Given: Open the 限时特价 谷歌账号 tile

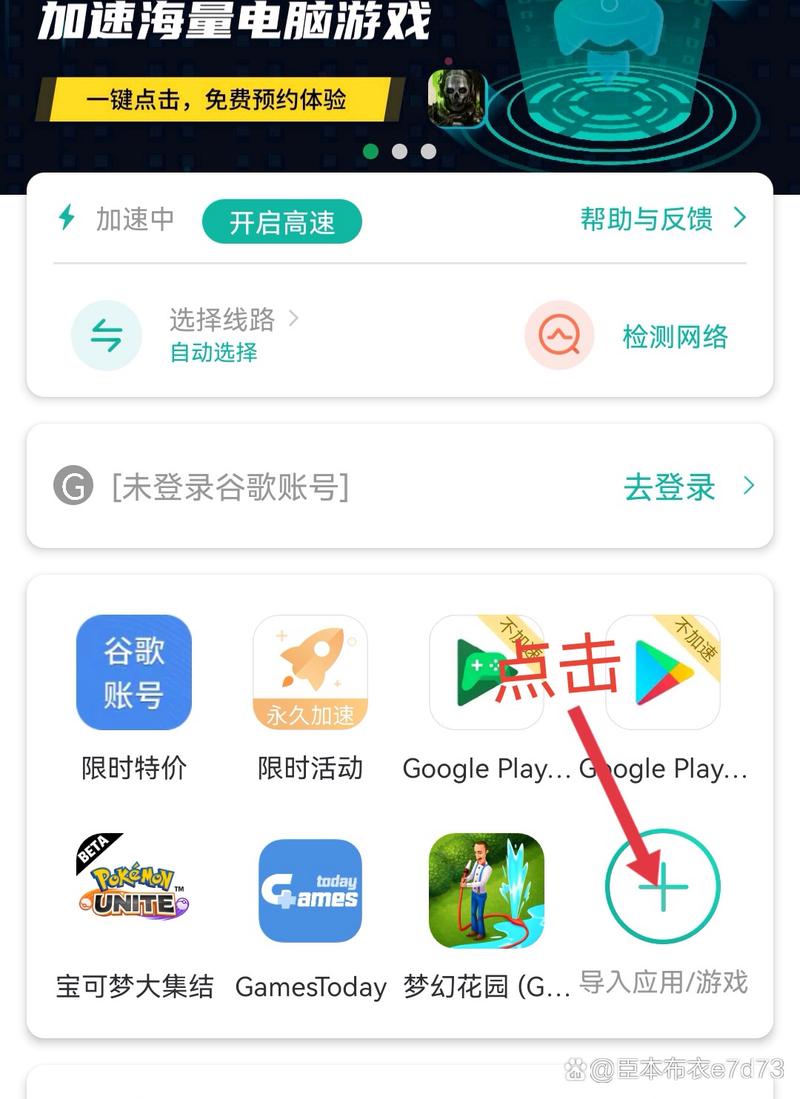Looking at the screenshot, I should 134,673.
